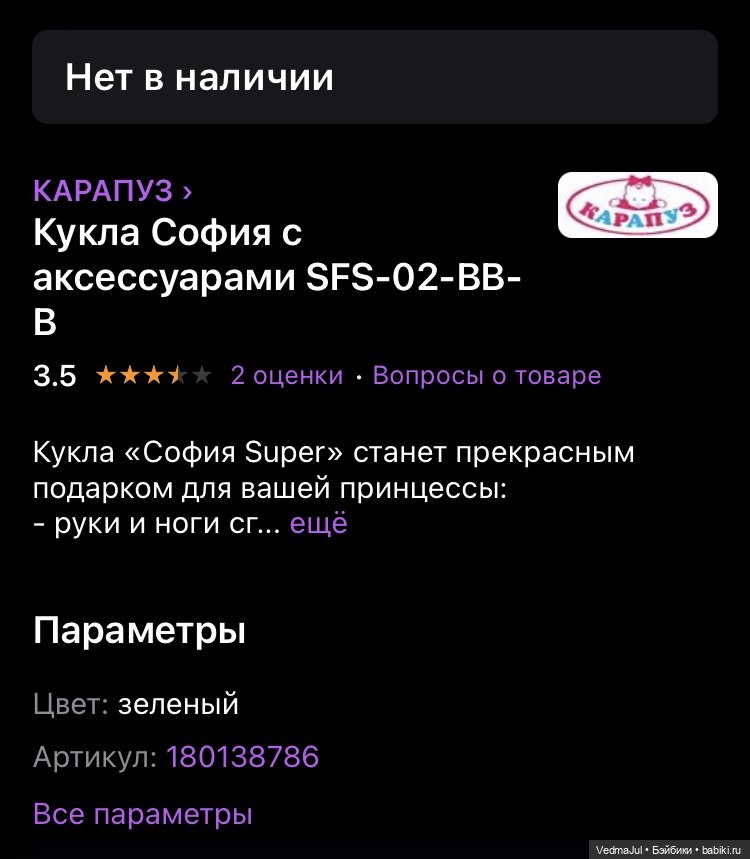Tap the article number 180138786
Image resolution: width=750 pixels, height=859 pixels.
click(x=243, y=757)
